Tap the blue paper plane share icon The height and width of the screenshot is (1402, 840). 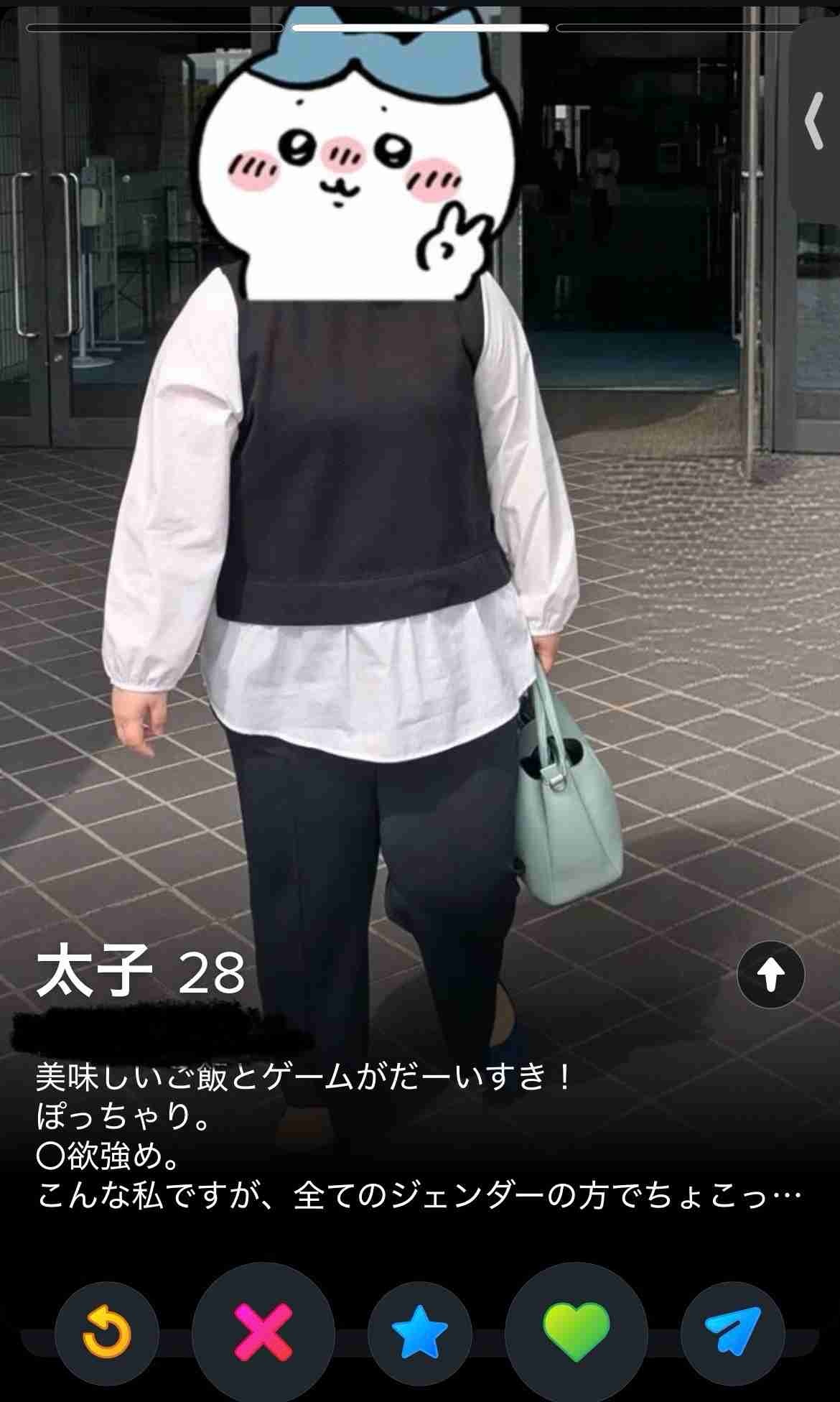click(732, 1334)
